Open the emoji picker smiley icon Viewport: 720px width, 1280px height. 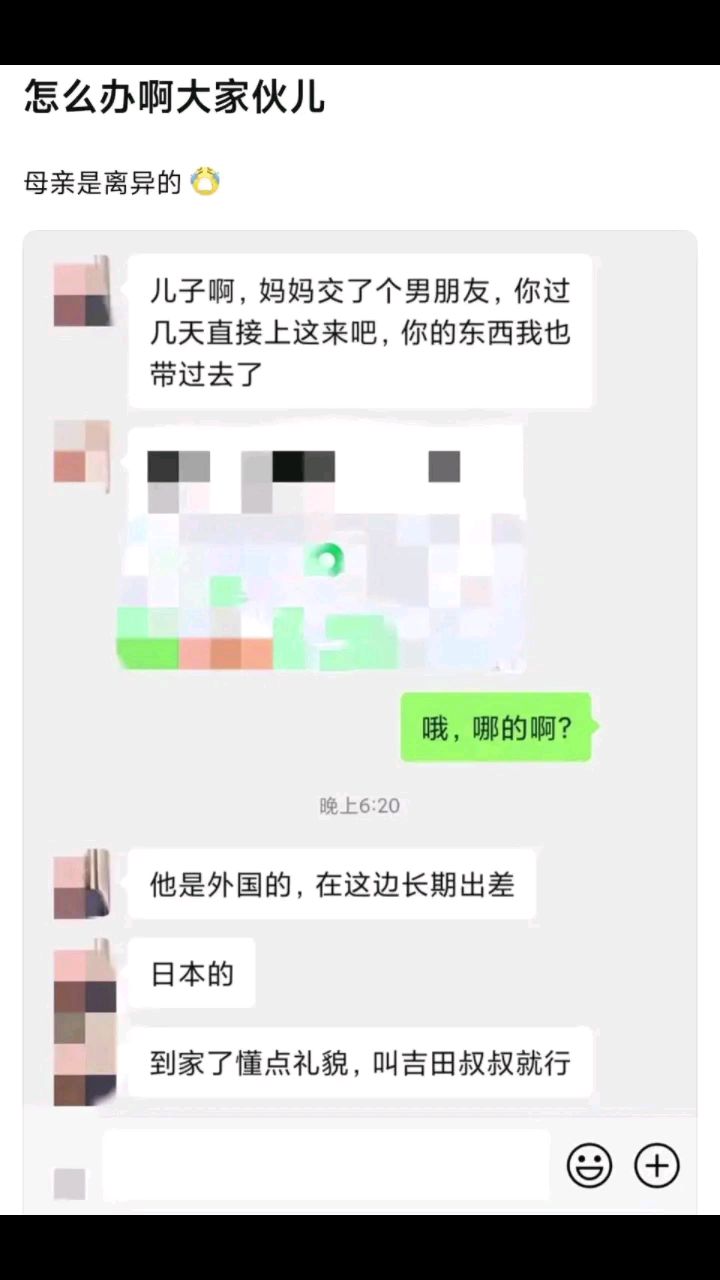(x=590, y=1164)
